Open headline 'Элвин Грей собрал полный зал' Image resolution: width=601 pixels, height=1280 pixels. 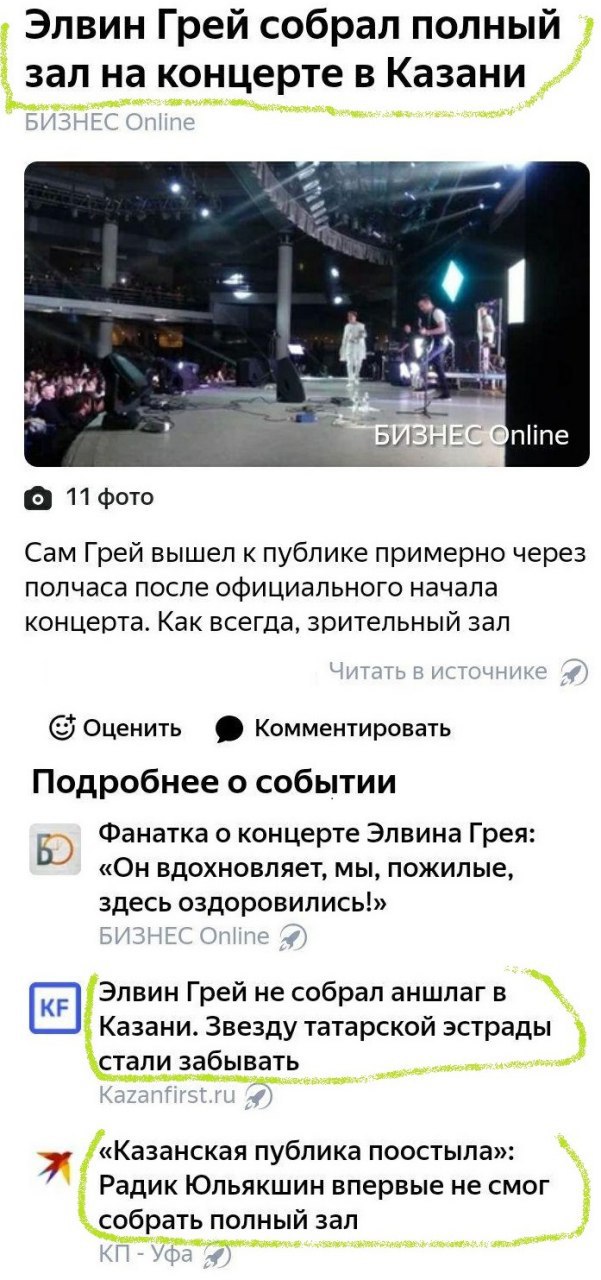click(290, 50)
